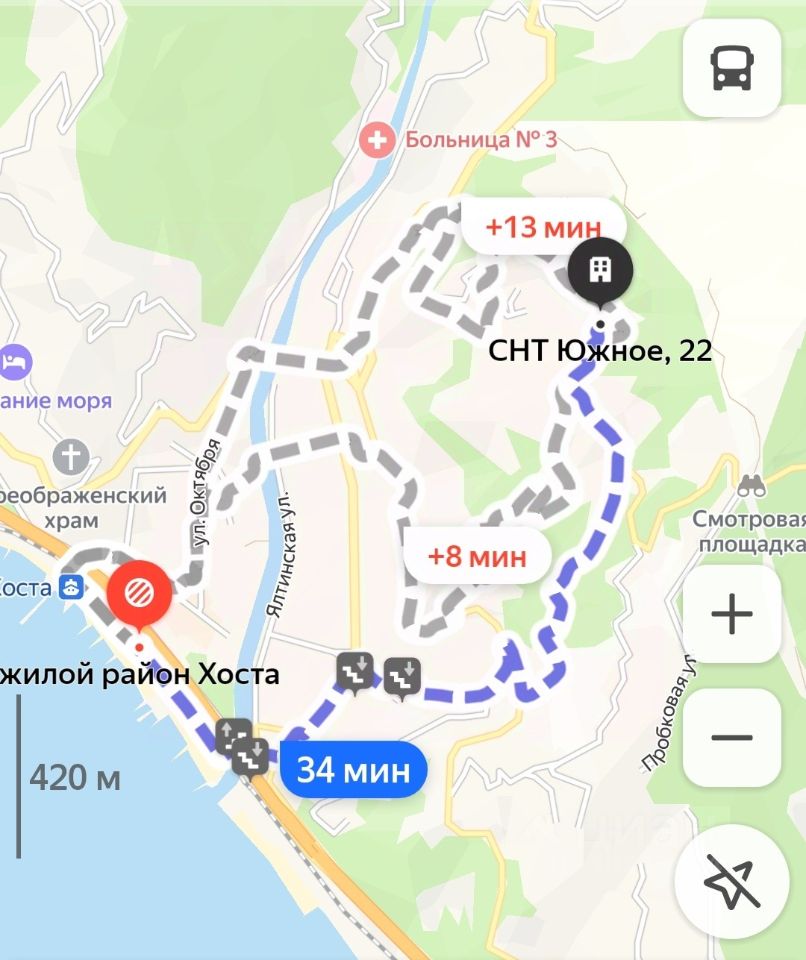Choose the +8 min alternative route
This screenshot has width=806, height=960.
point(477,555)
